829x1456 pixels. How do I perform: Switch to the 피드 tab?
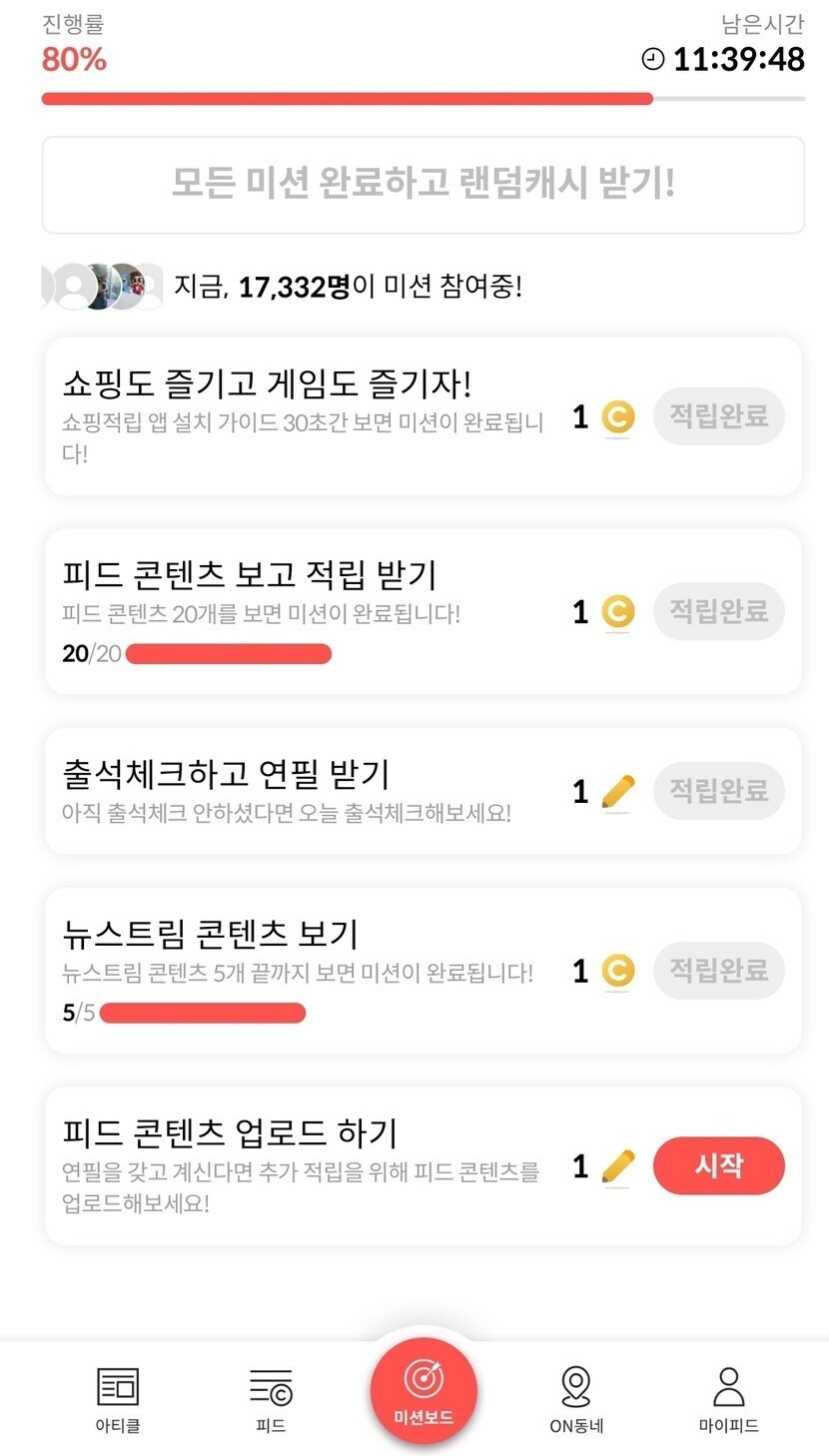[271, 1399]
